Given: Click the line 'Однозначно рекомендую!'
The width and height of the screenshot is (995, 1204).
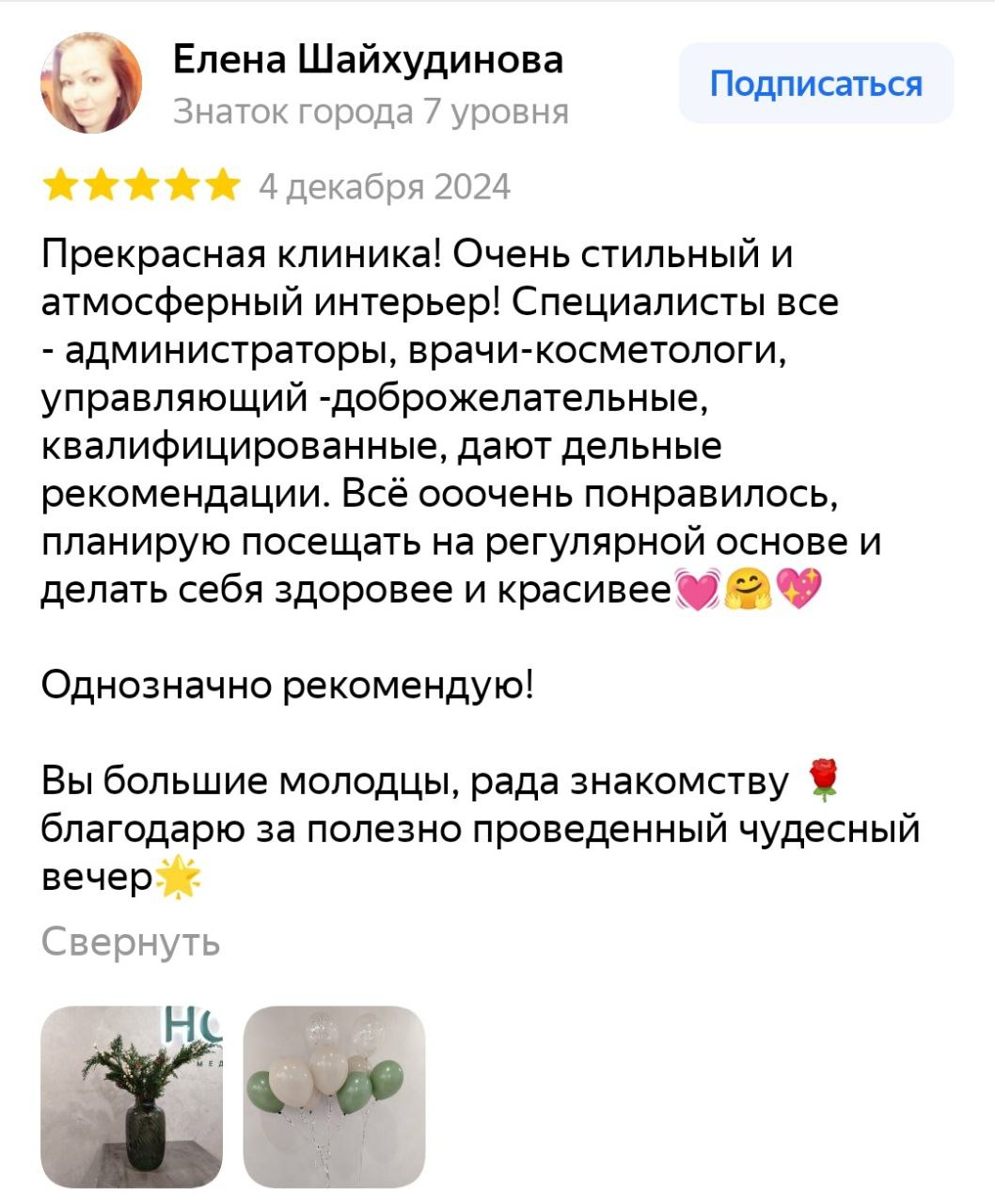Looking at the screenshot, I should point(288,685).
